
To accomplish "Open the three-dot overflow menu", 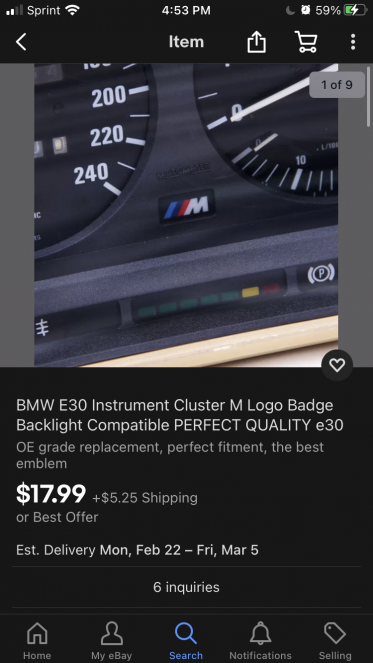I will pos(353,42).
